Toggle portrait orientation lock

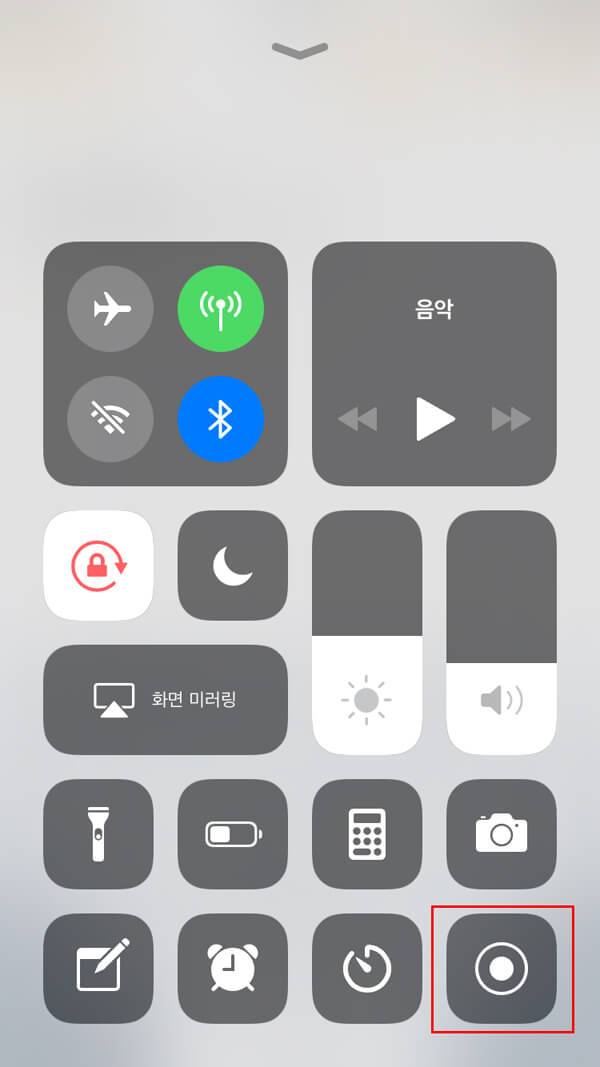click(98, 566)
